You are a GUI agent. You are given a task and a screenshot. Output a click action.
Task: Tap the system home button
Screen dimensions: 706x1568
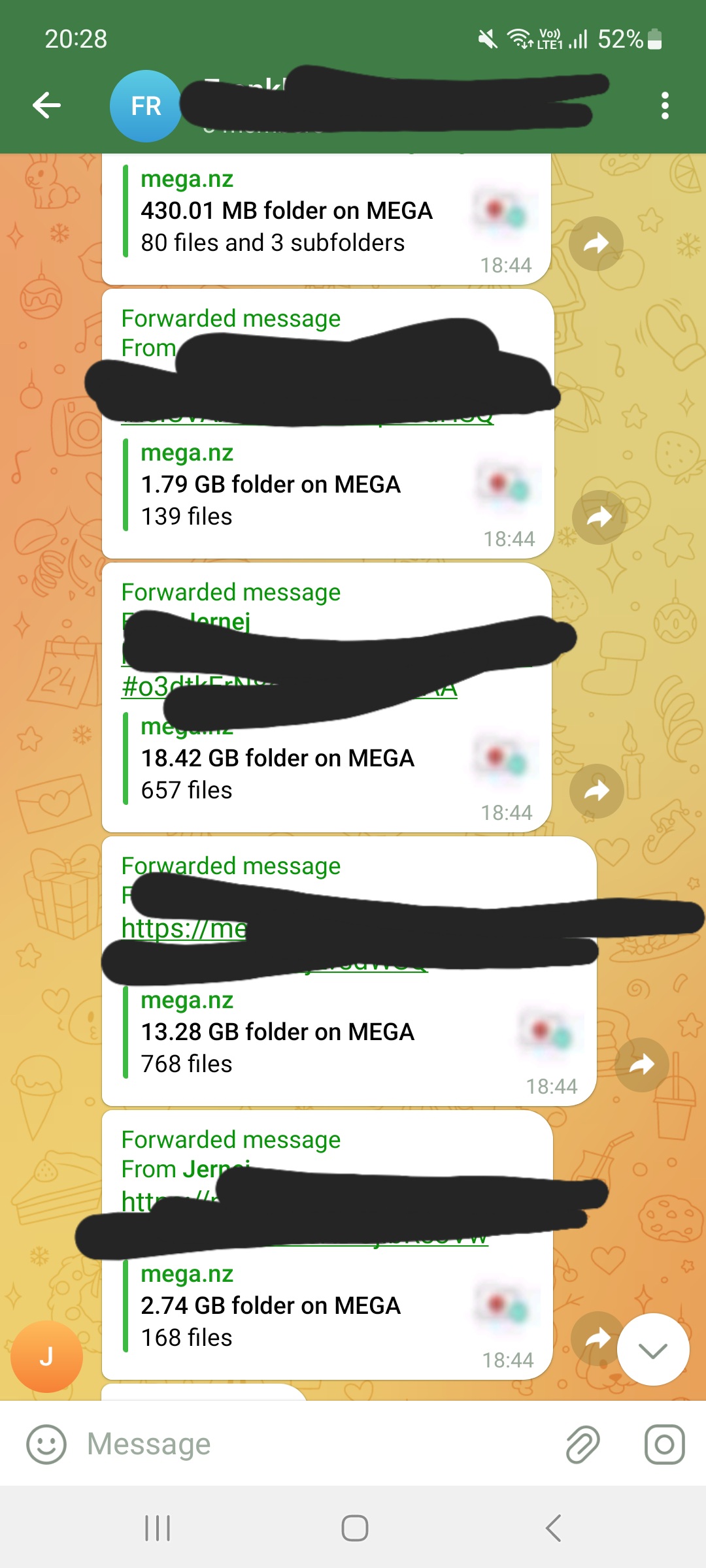[354, 1528]
